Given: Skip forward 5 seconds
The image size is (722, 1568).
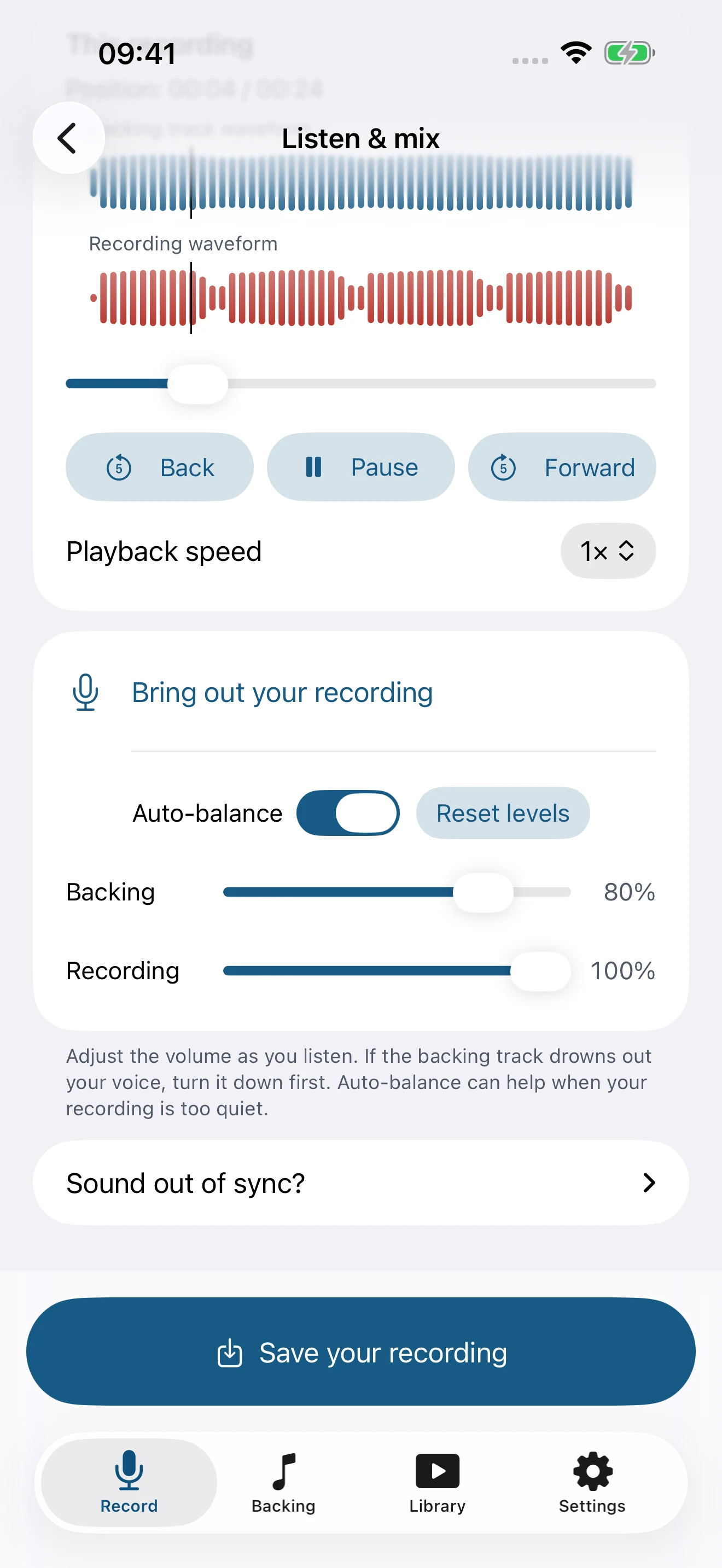Looking at the screenshot, I should [562, 467].
